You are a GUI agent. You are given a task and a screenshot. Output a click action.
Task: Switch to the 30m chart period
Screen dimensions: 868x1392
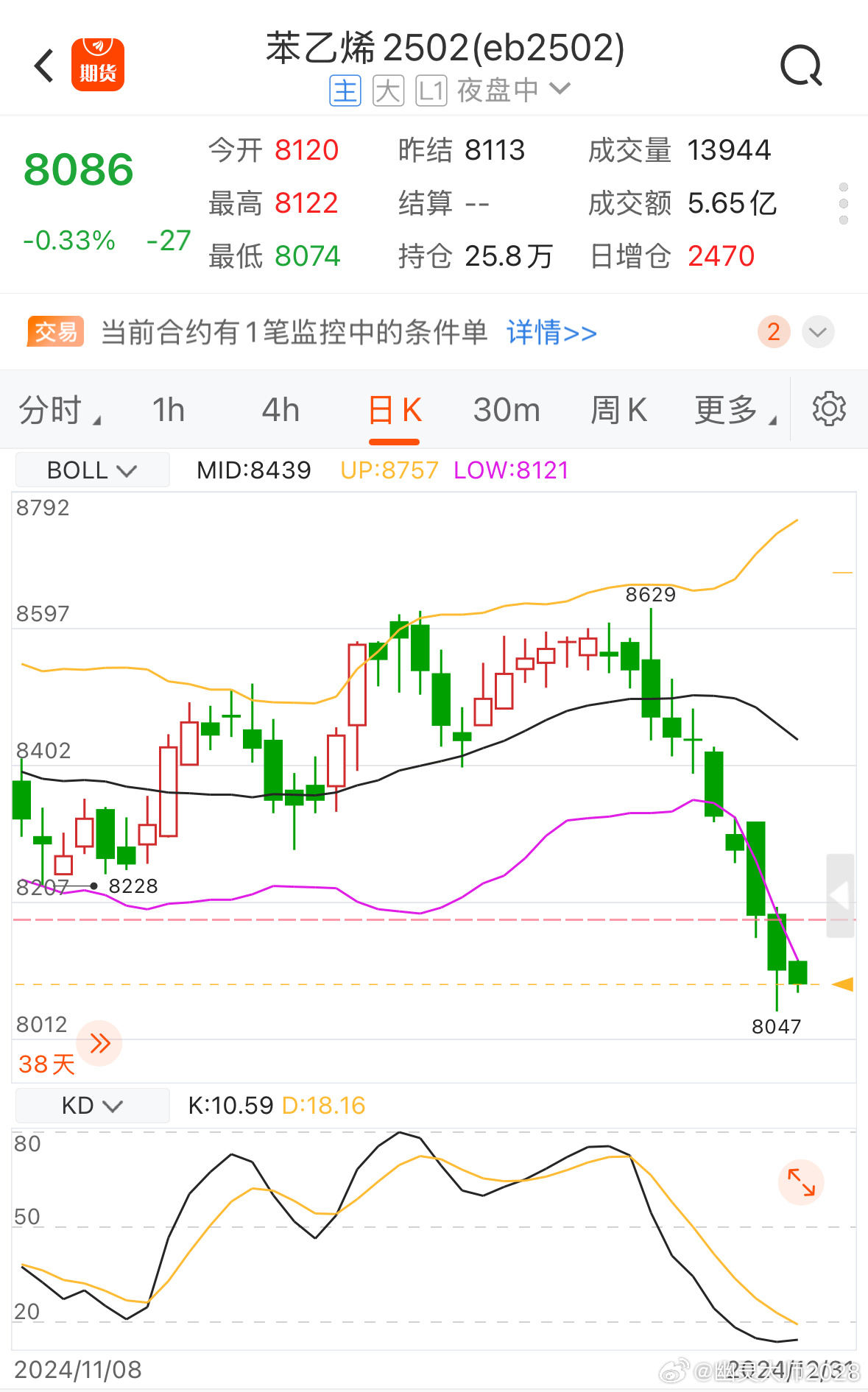coord(507,410)
